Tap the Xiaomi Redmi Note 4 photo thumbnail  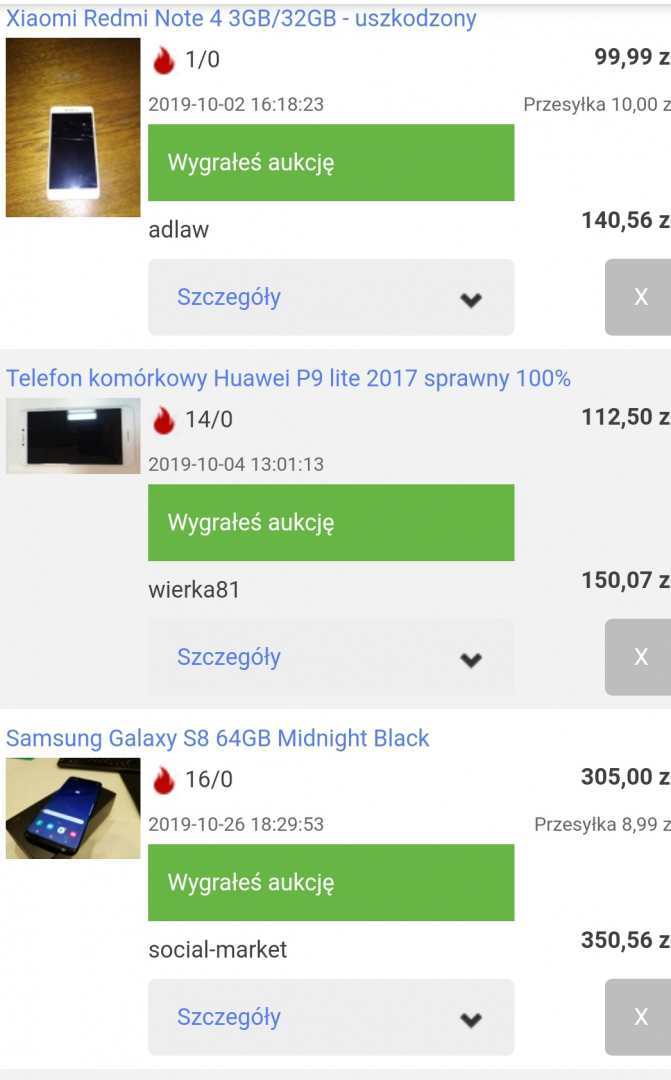click(x=73, y=127)
